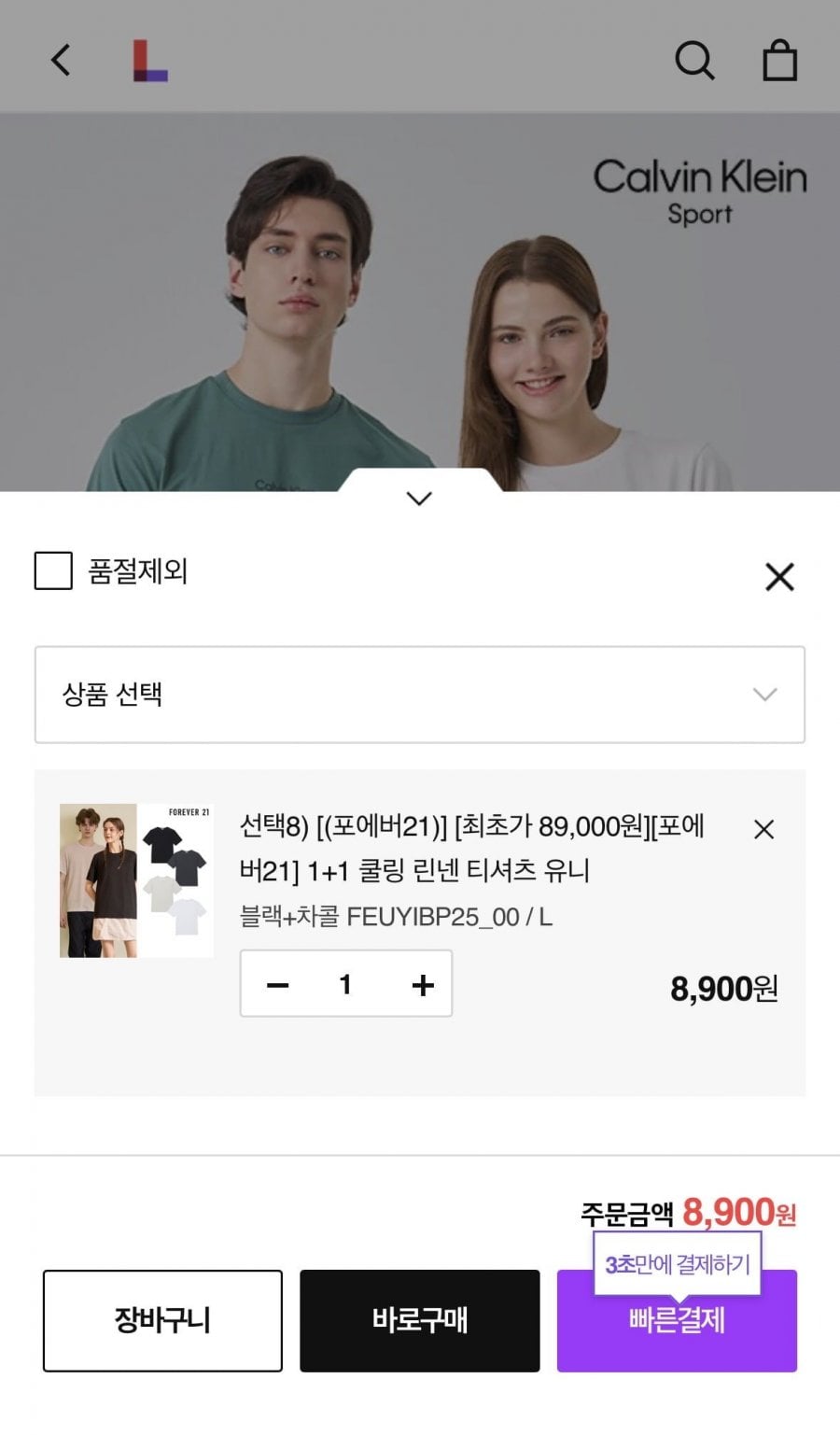Open the shopping bag icon
The image size is (840, 1435).
(779, 61)
